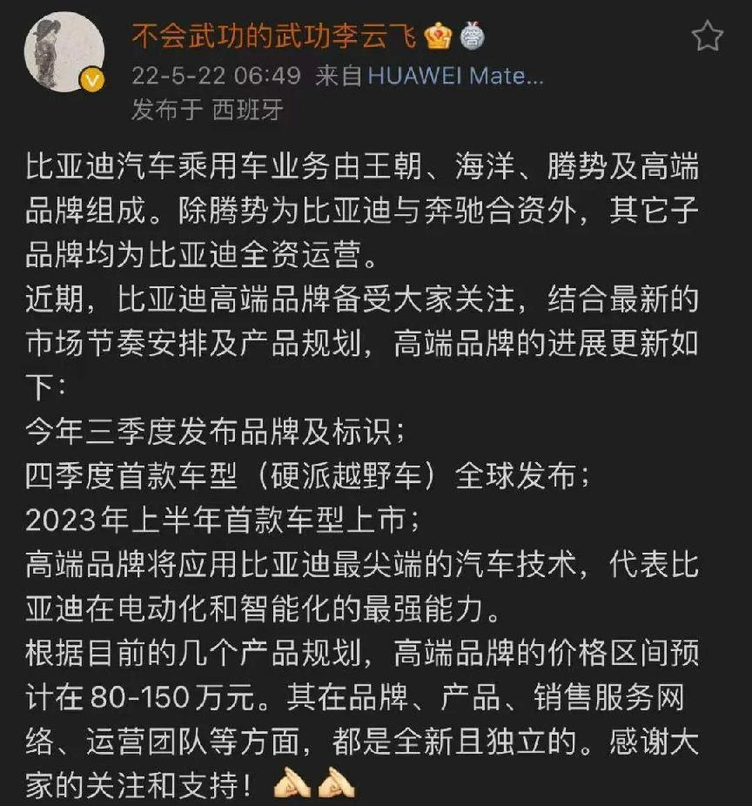Open the HUAWEI Mate source link
The width and height of the screenshot is (752, 806).
pyautogui.click(x=455, y=75)
